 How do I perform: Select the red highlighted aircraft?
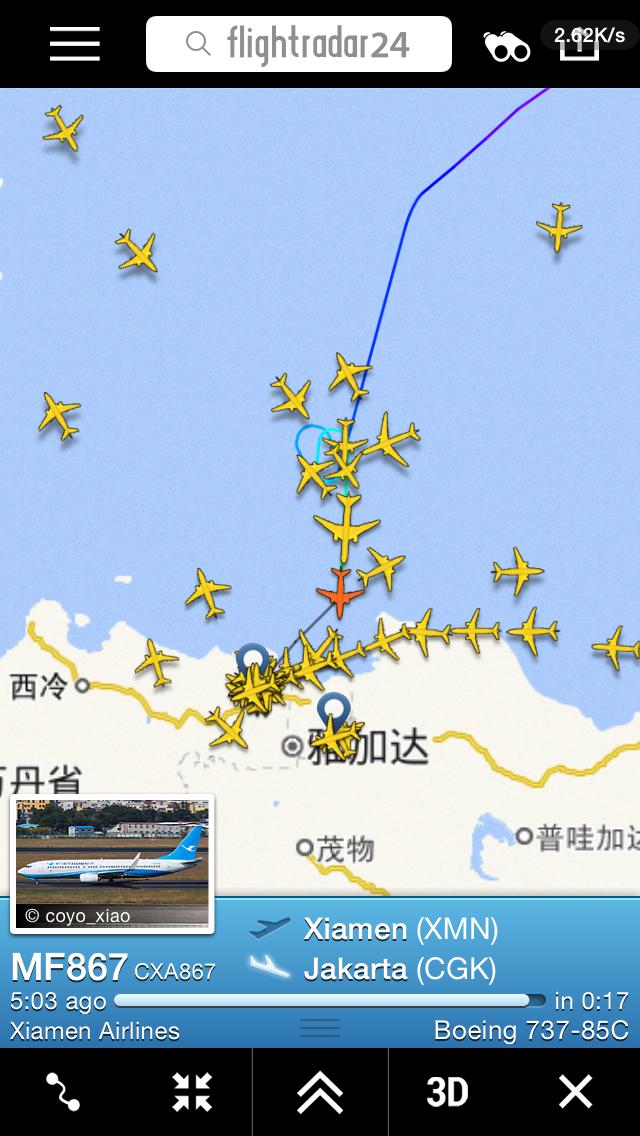pyautogui.click(x=340, y=592)
